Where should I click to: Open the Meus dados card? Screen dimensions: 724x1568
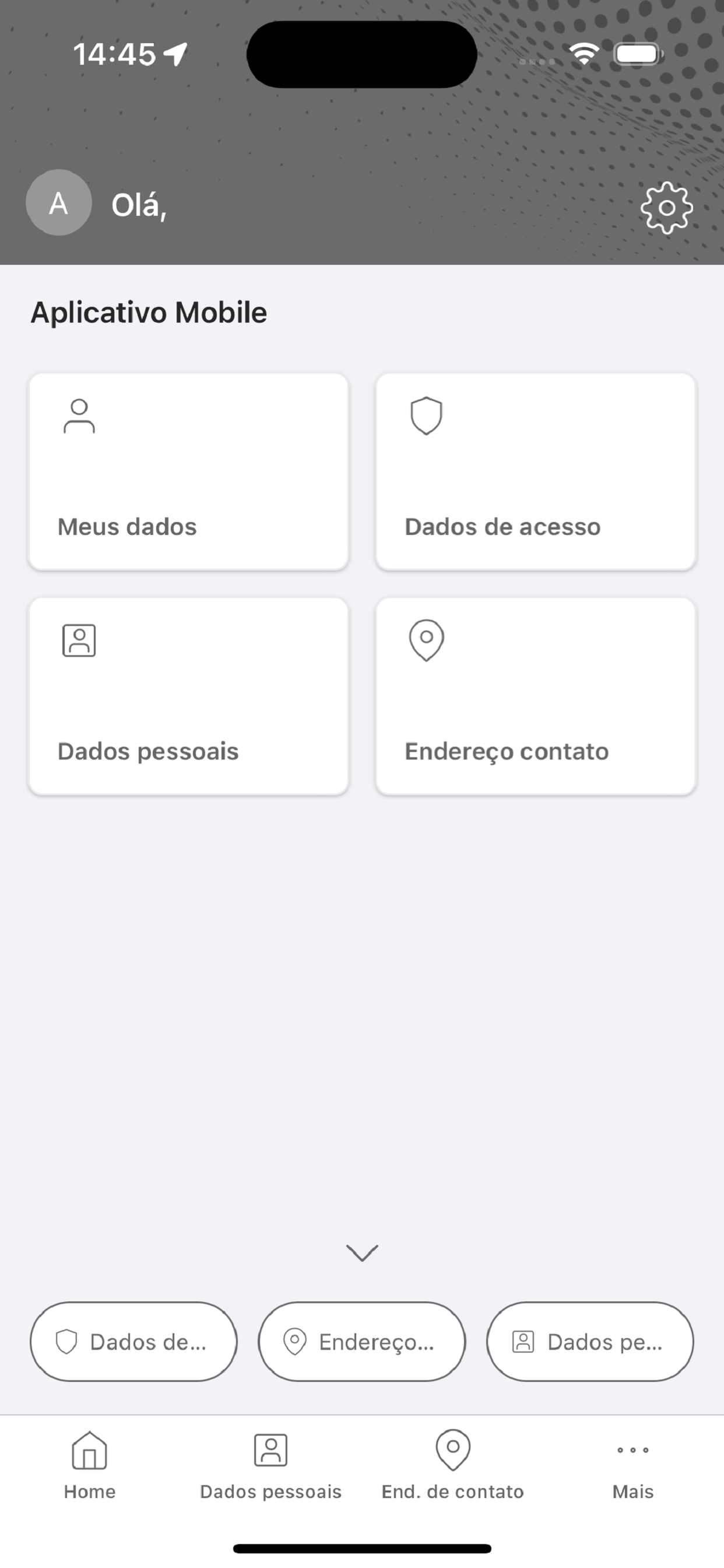coord(188,473)
